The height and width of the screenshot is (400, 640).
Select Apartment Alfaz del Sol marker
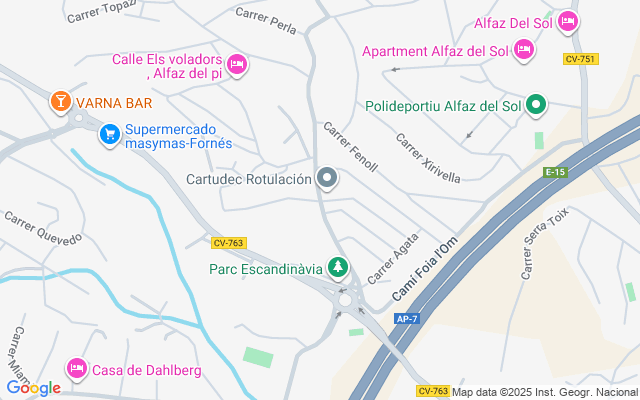coord(524,51)
